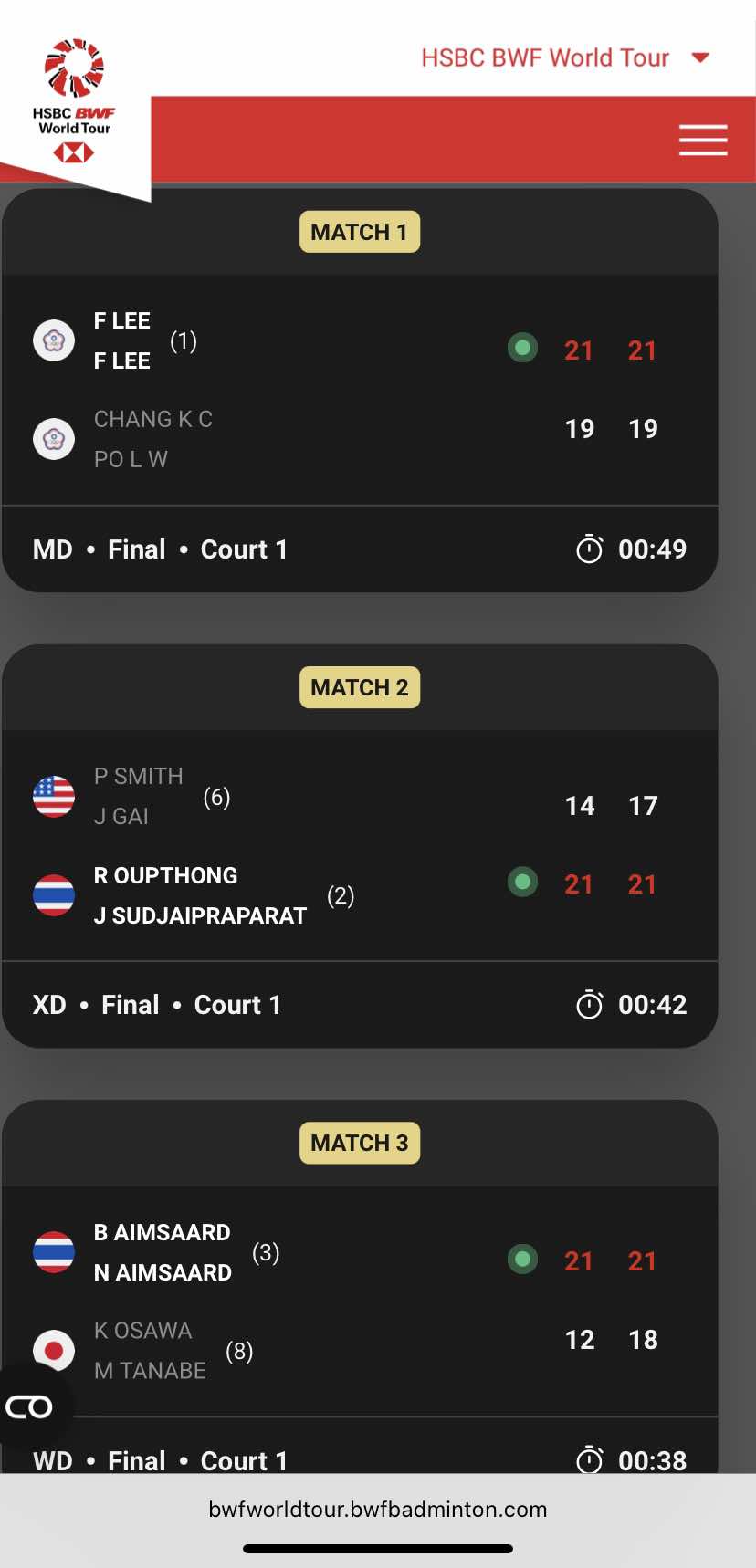The image size is (756, 1568).
Task: Expand the HSBC BWF World Tour dropdown
Action: tap(564, 57)
